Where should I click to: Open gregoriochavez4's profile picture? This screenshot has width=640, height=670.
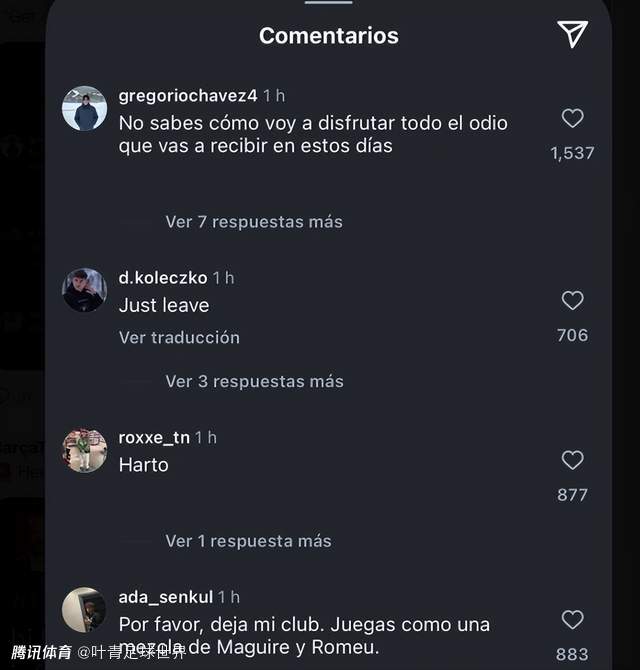click(x=85, y=108)
